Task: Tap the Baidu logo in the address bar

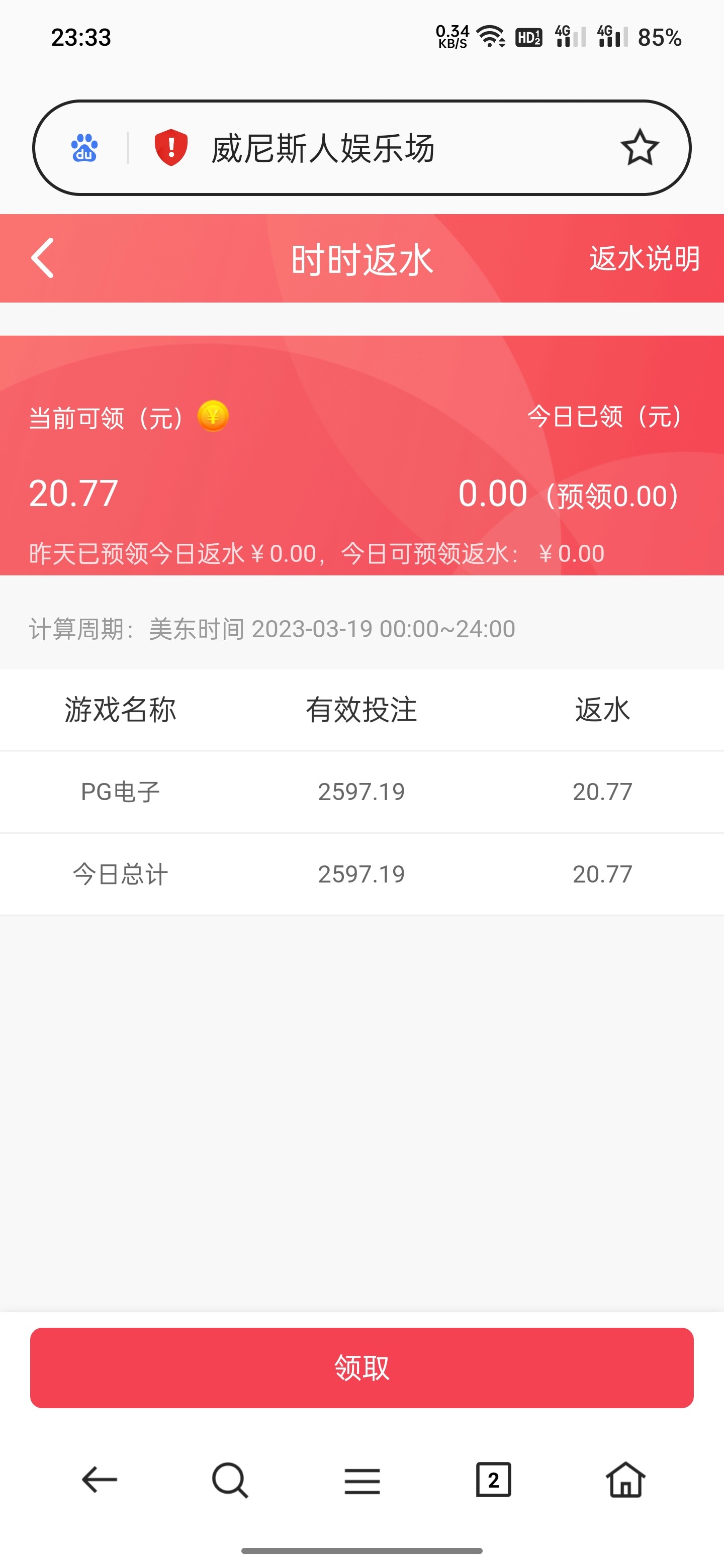Action: pos(84,148)
